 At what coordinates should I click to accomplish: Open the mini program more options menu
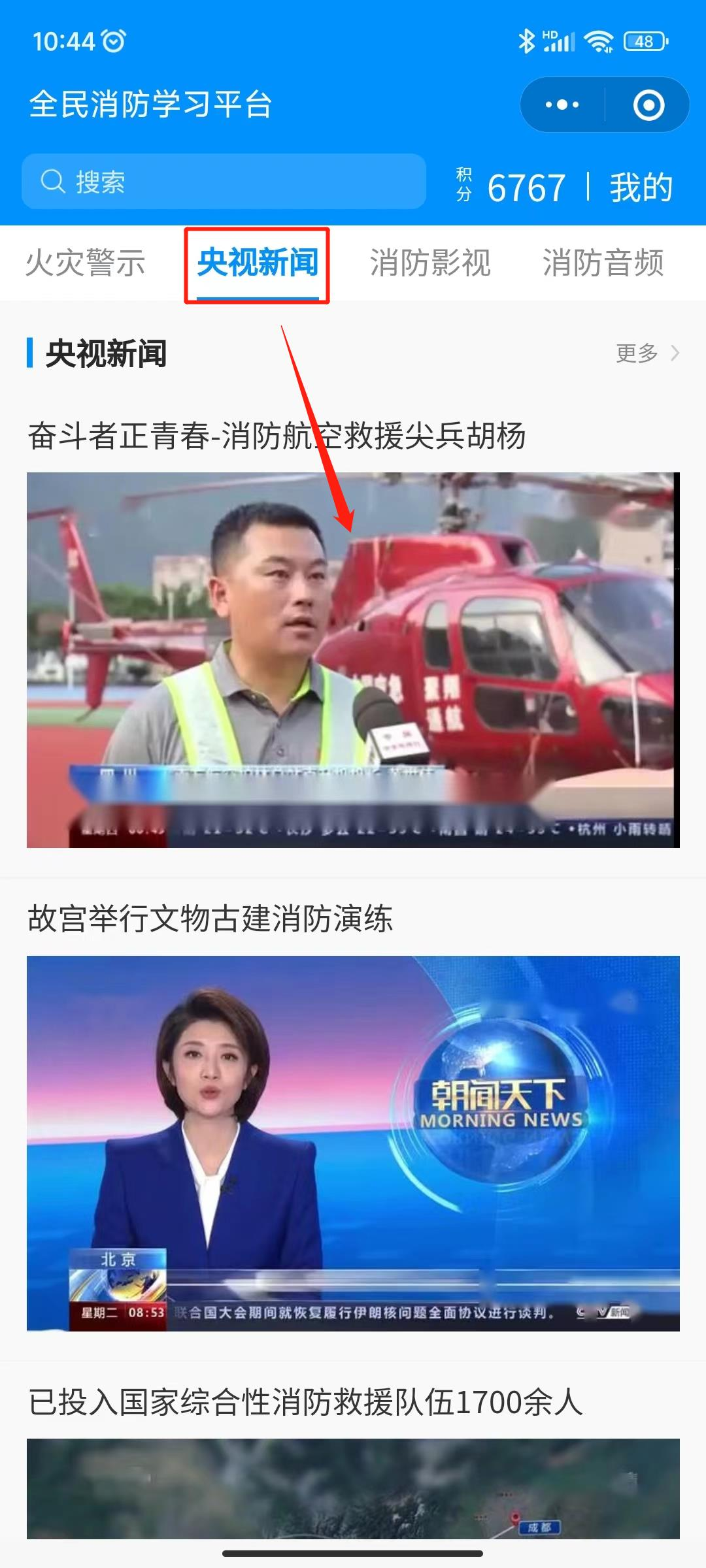pos(562,105)
